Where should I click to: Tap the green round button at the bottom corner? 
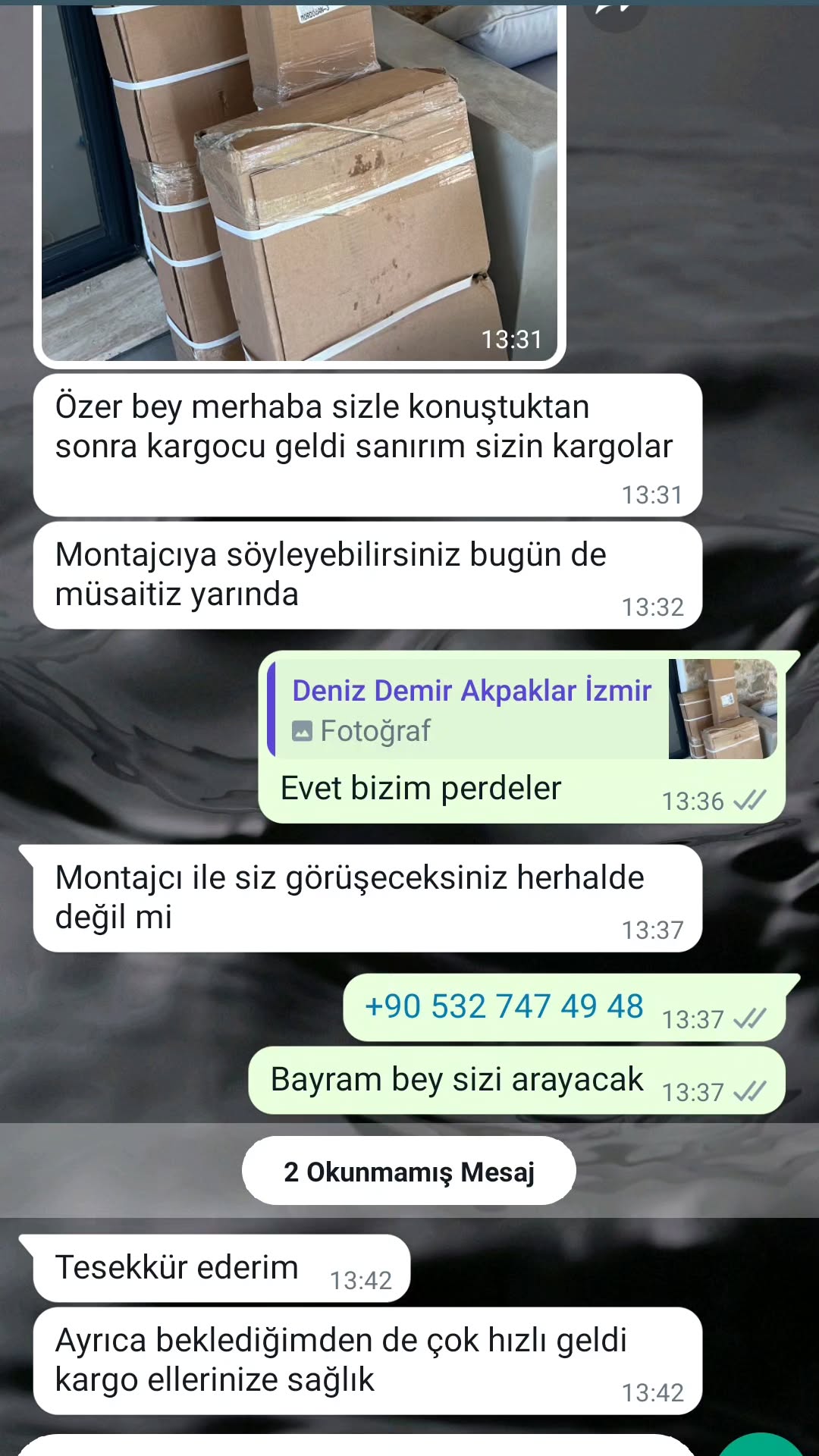(762, 1446)
